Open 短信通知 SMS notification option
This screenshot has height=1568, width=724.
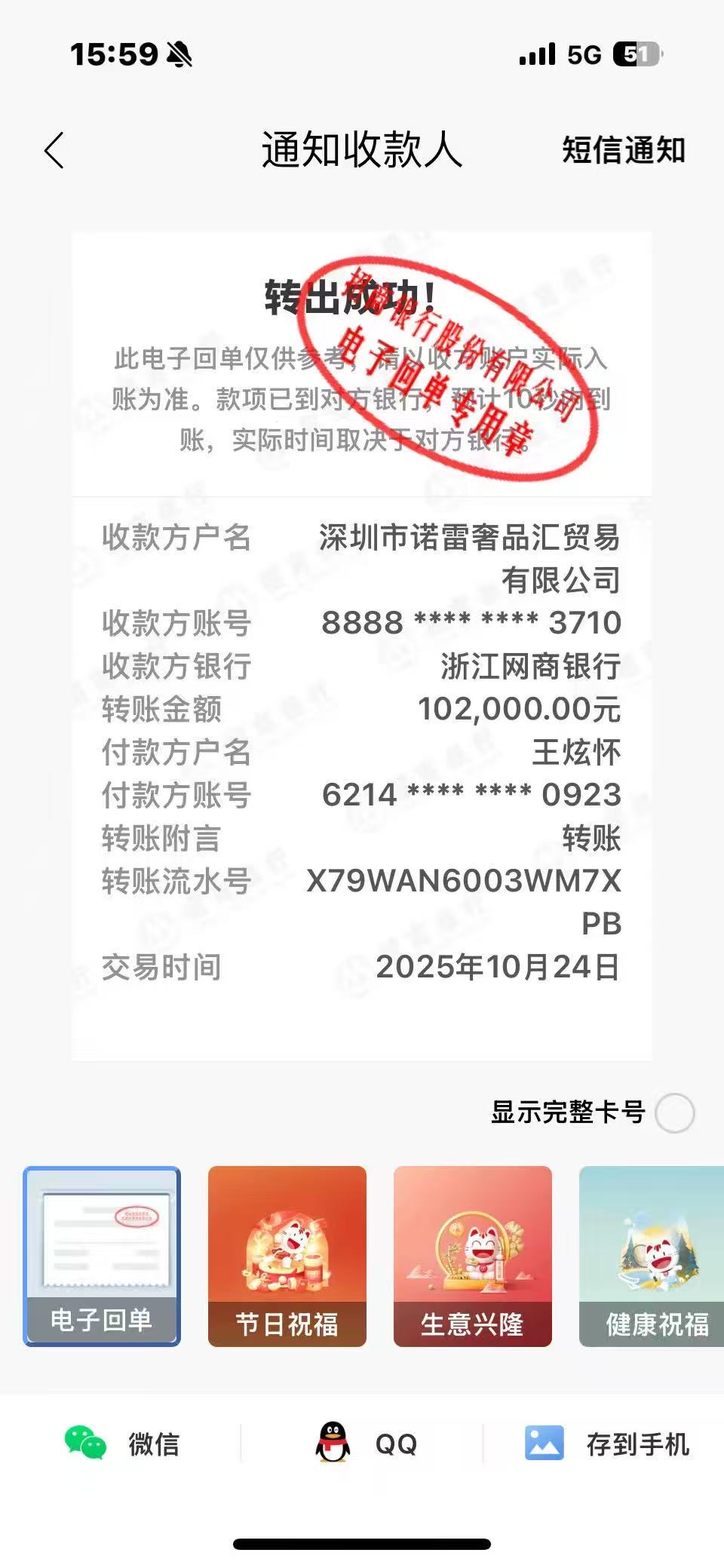pyautogui.click(x=623, y=150)
